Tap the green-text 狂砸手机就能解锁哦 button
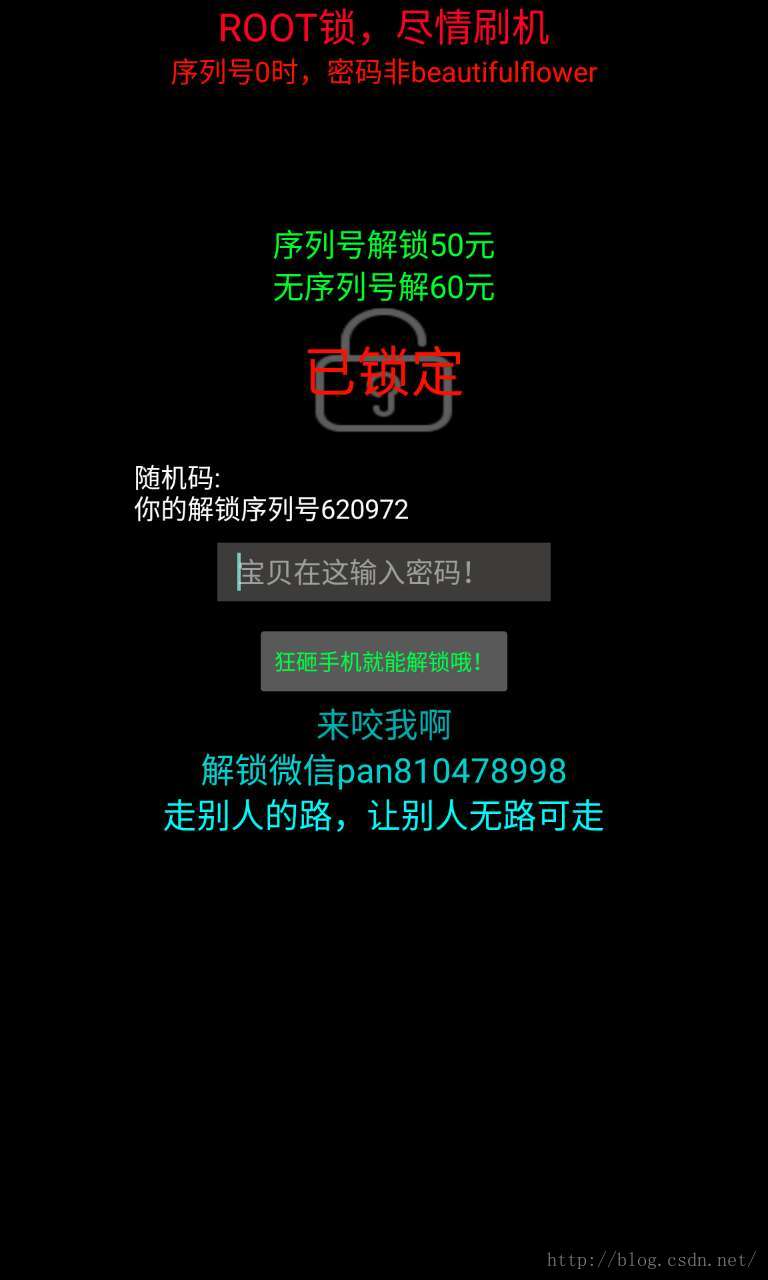Image resolution: width=768 pixels, height=1280 pixels. tap(383, 661)
